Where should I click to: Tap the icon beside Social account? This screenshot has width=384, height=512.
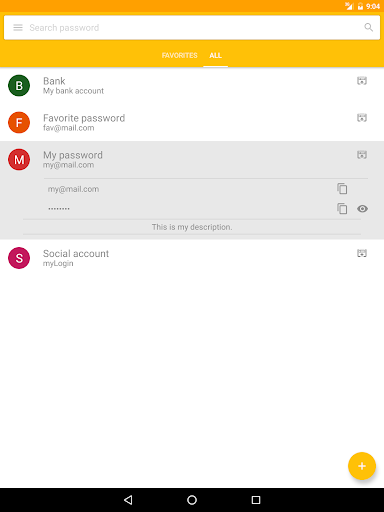(x=362, y=253)
